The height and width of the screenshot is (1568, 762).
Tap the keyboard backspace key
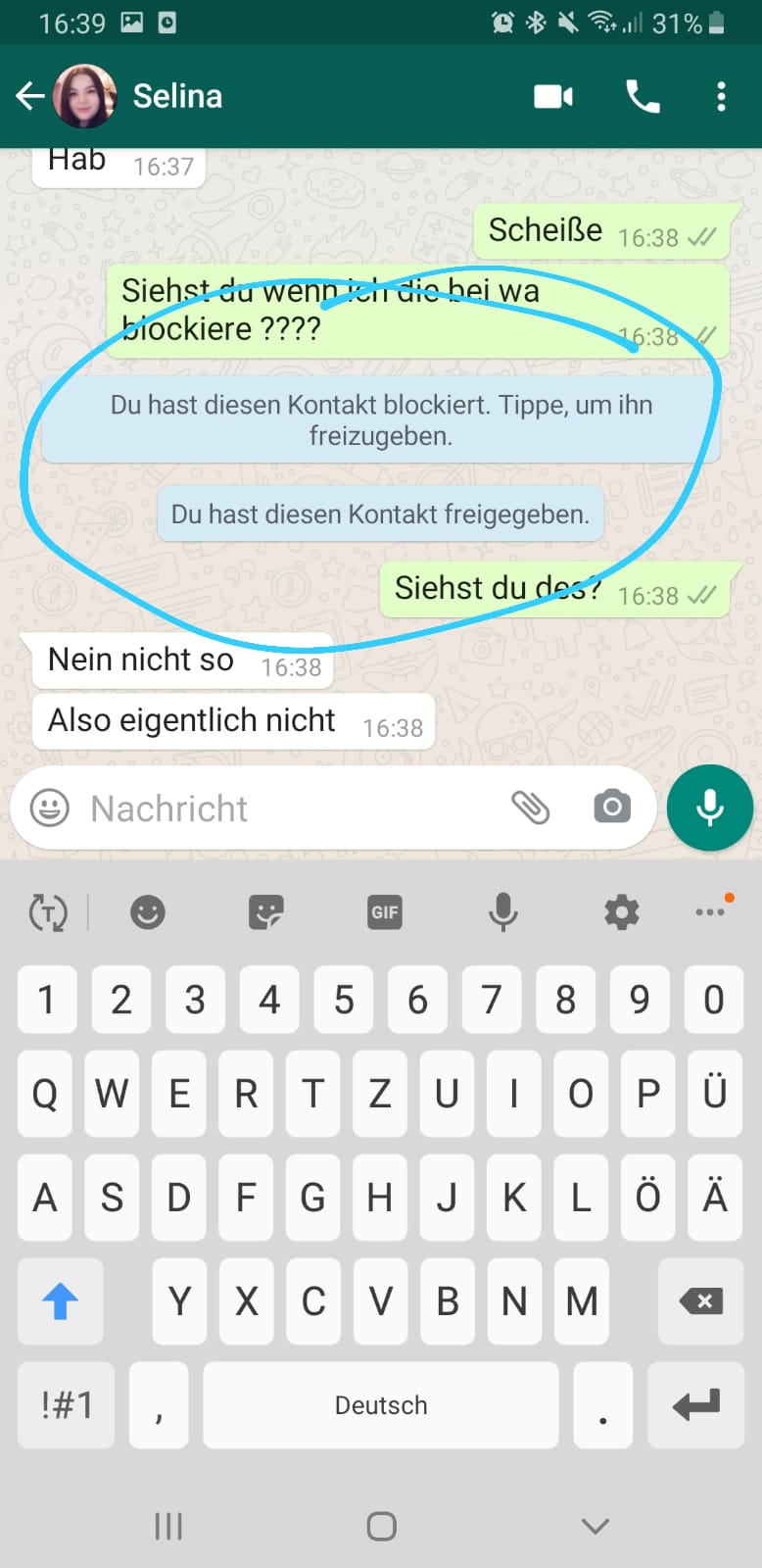[x=701, y=1301]
